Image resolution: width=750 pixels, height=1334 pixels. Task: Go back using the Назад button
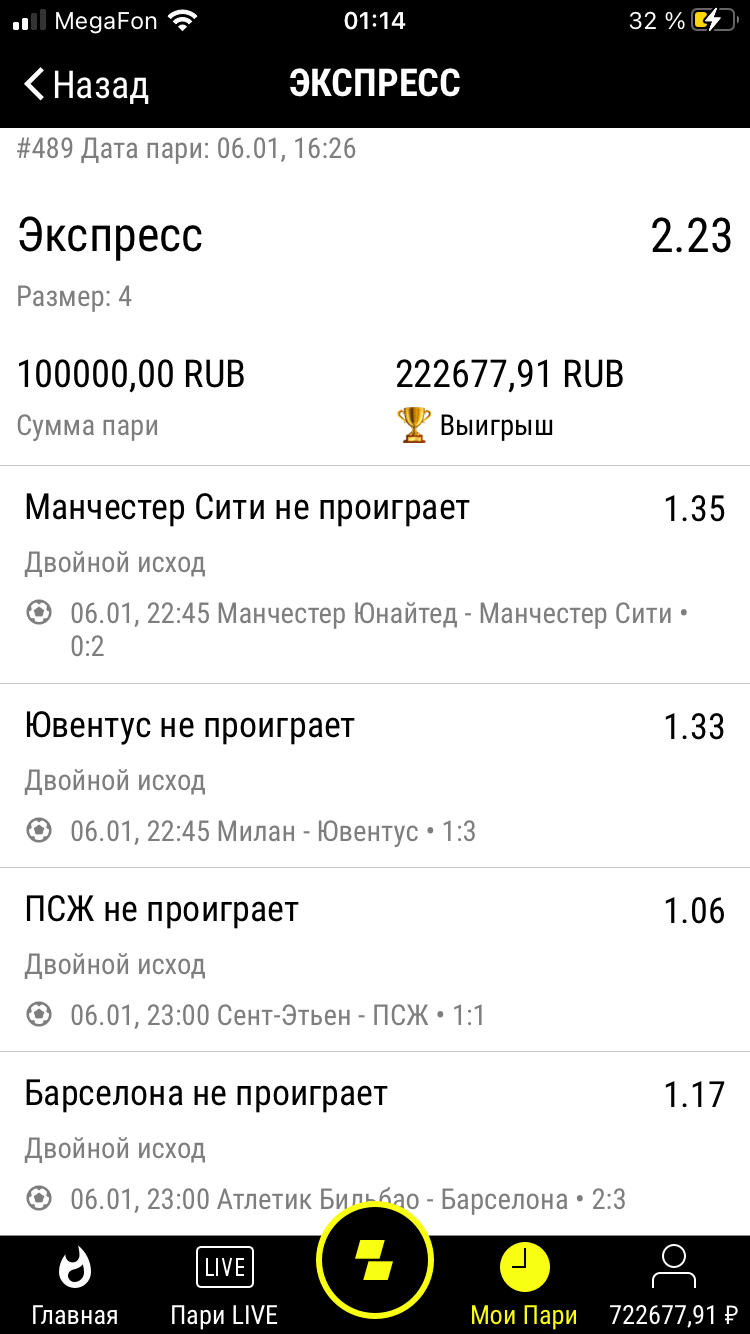[86, 84]
